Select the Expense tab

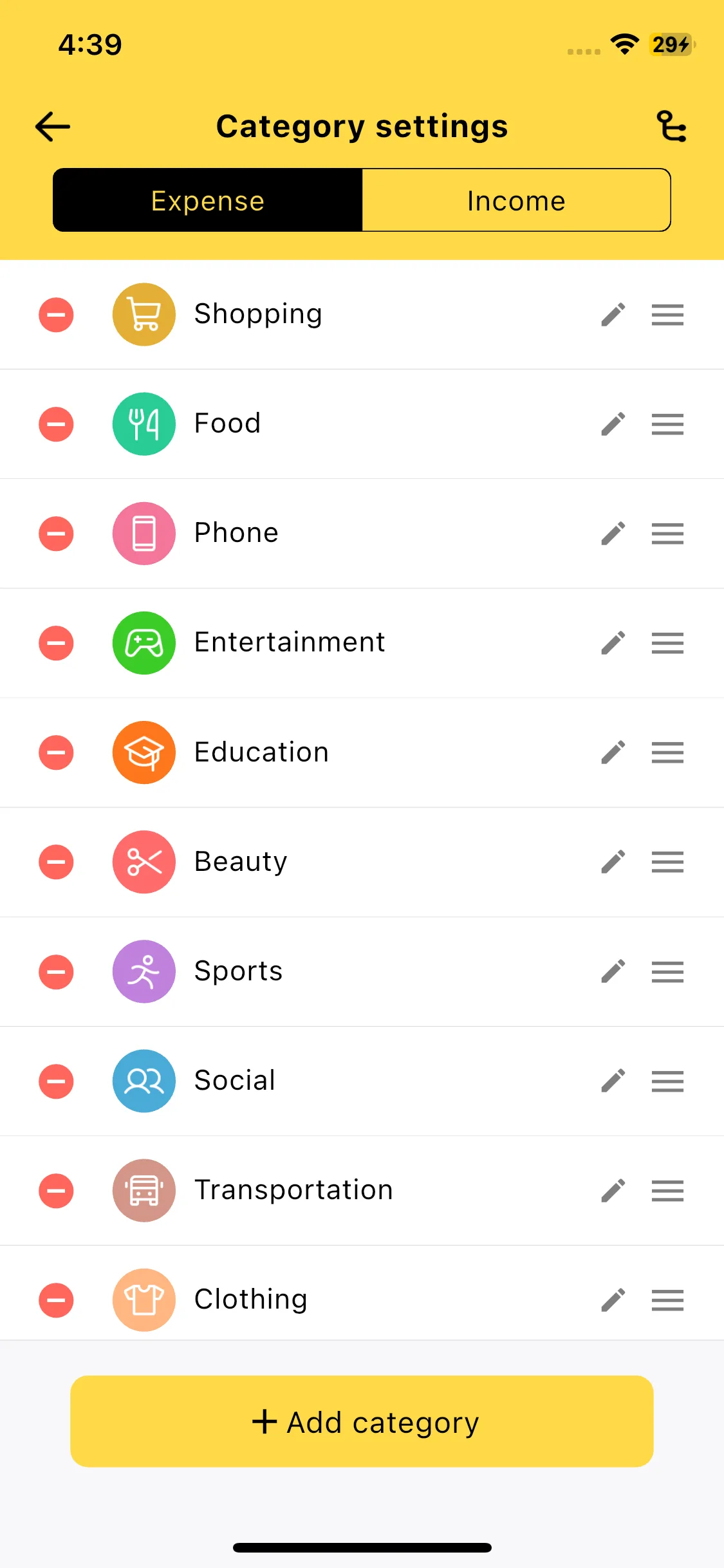click(208, 201)
